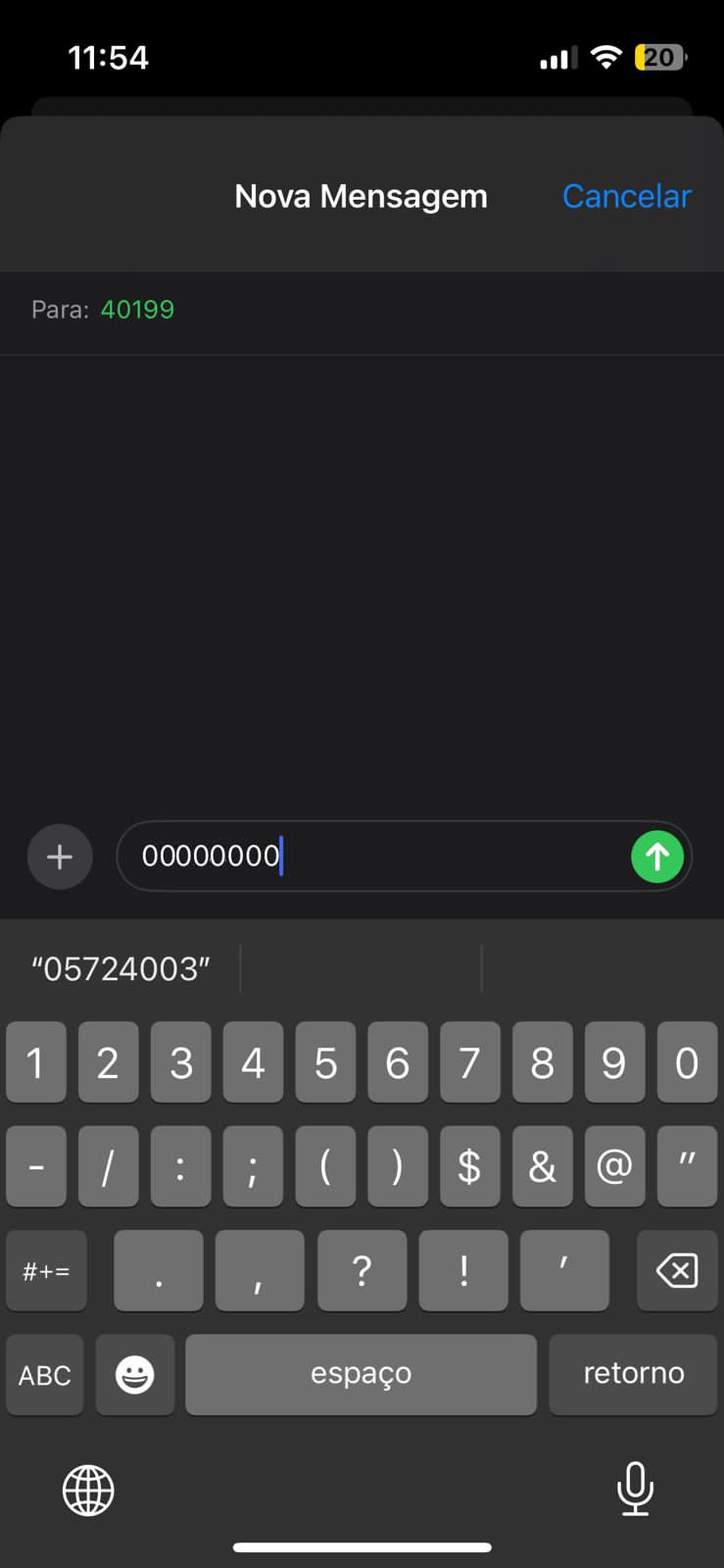Delete a character with backspace key
This screenshot has width=724, height=1568.
(676, 1271)
